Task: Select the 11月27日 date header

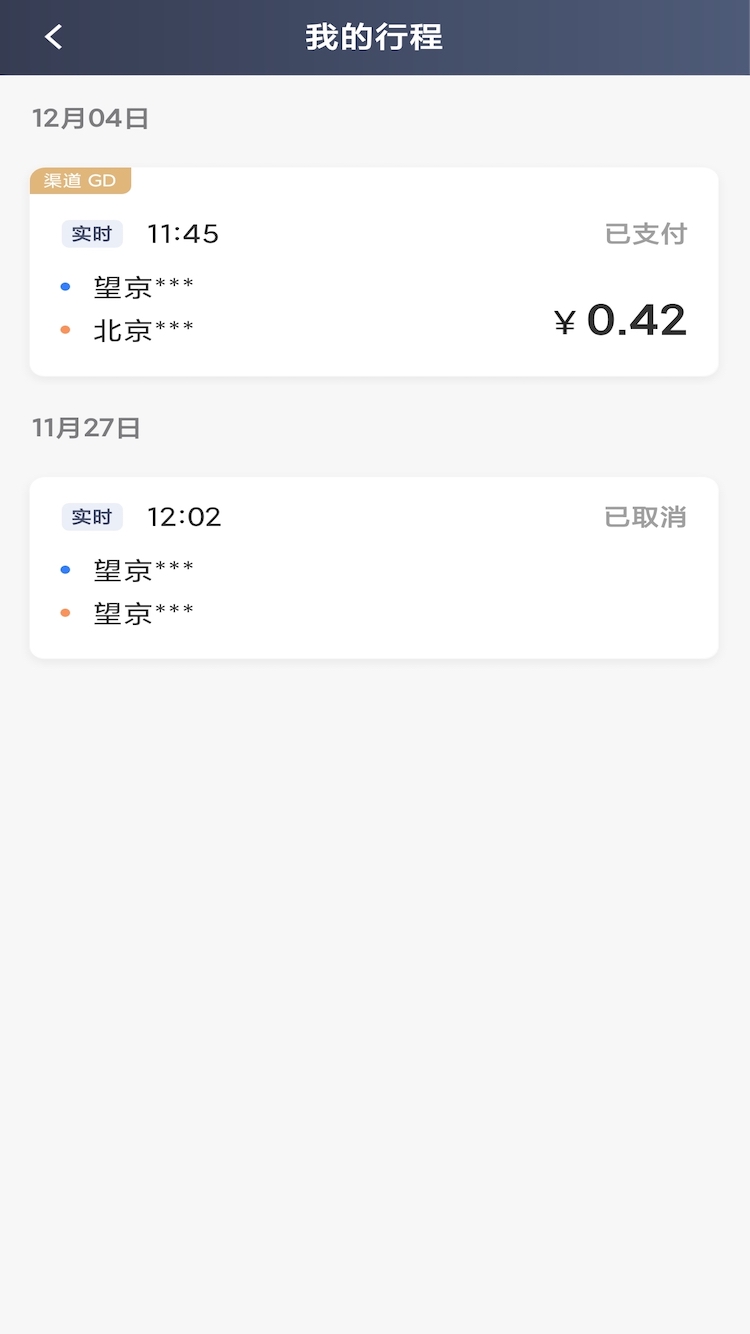Action: pyautogui.click(x=86, y=428)
